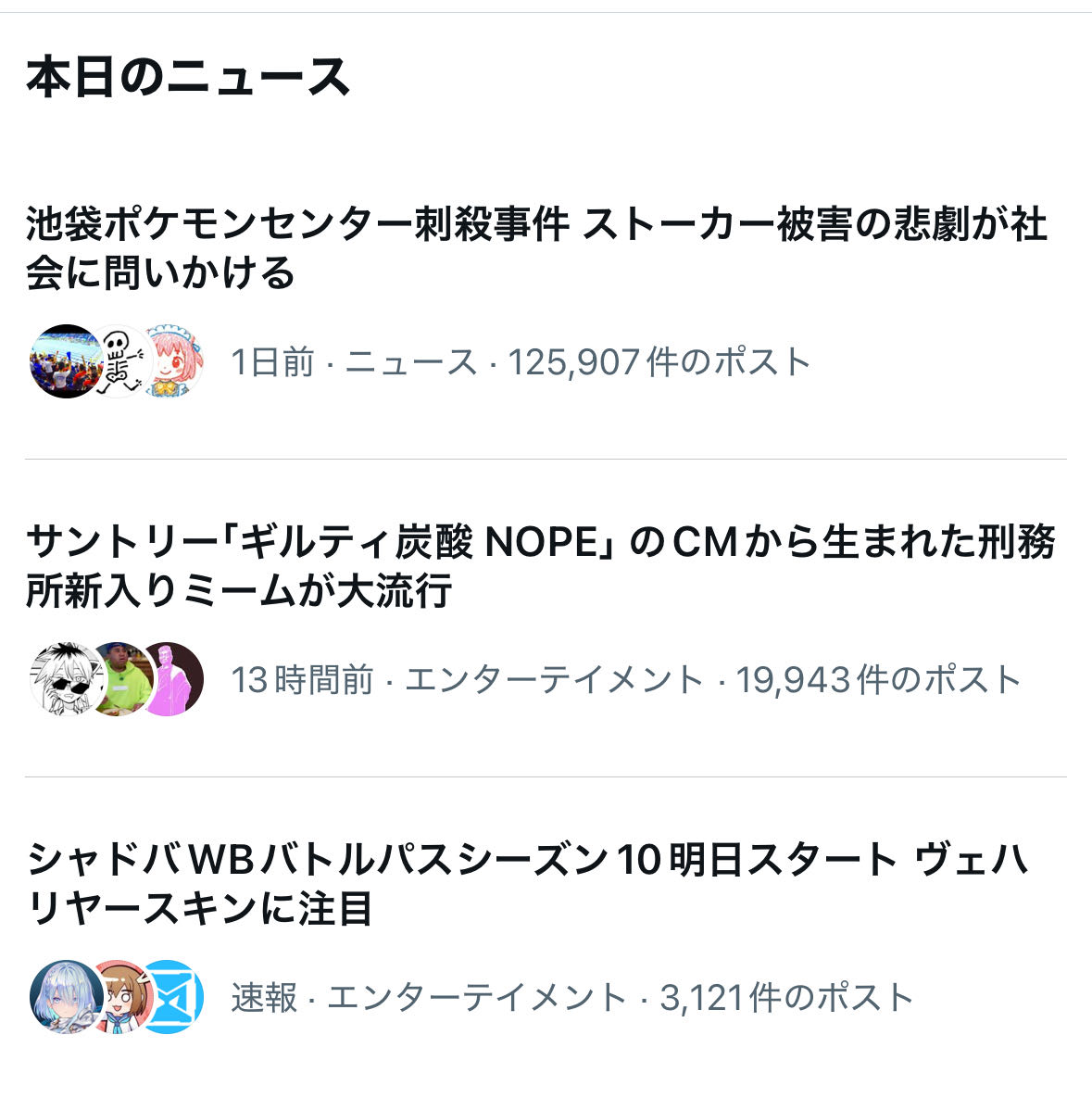The height and width of the screenshot is (1098, 1092).
Task: Open the 池袋ポケモンセンター刺殺事件 news story
Action: coord(535,248)
